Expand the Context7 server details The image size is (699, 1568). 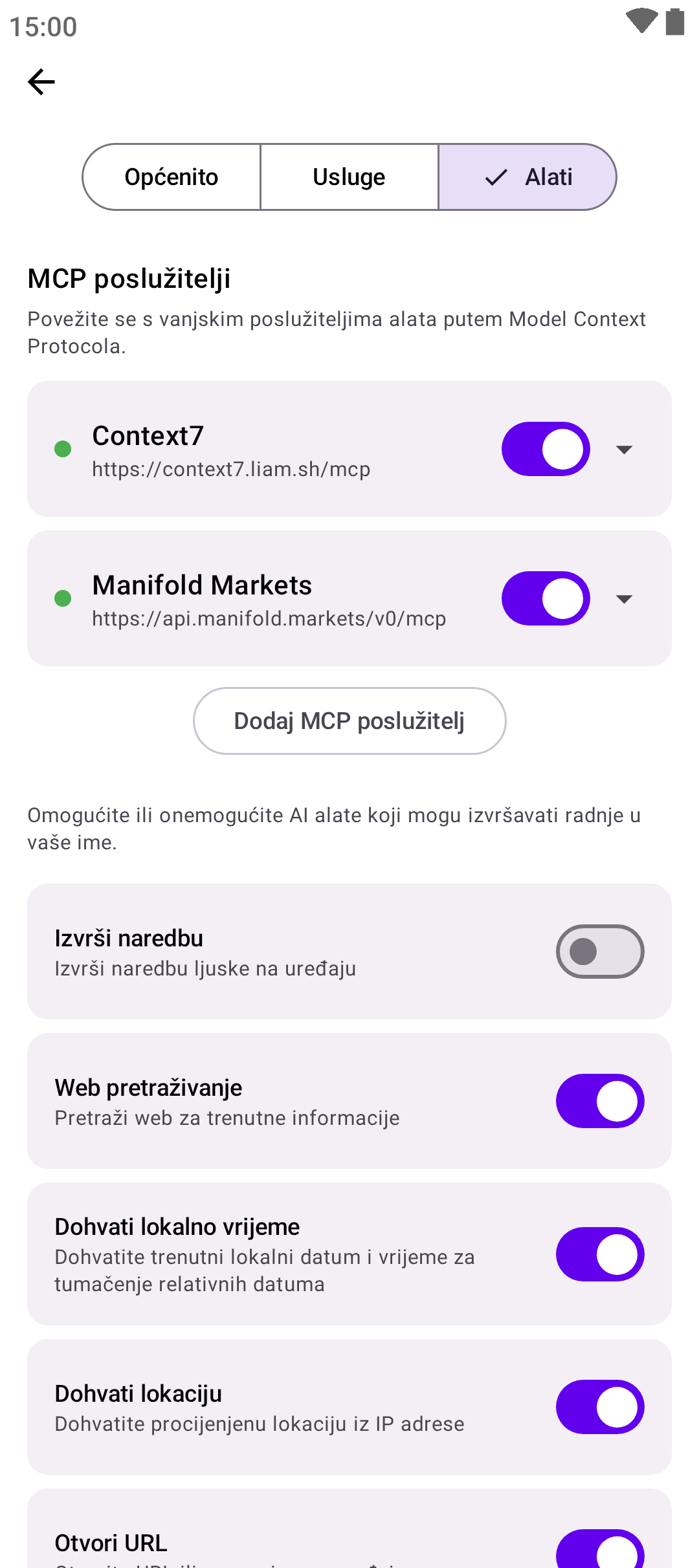point(624,450)
